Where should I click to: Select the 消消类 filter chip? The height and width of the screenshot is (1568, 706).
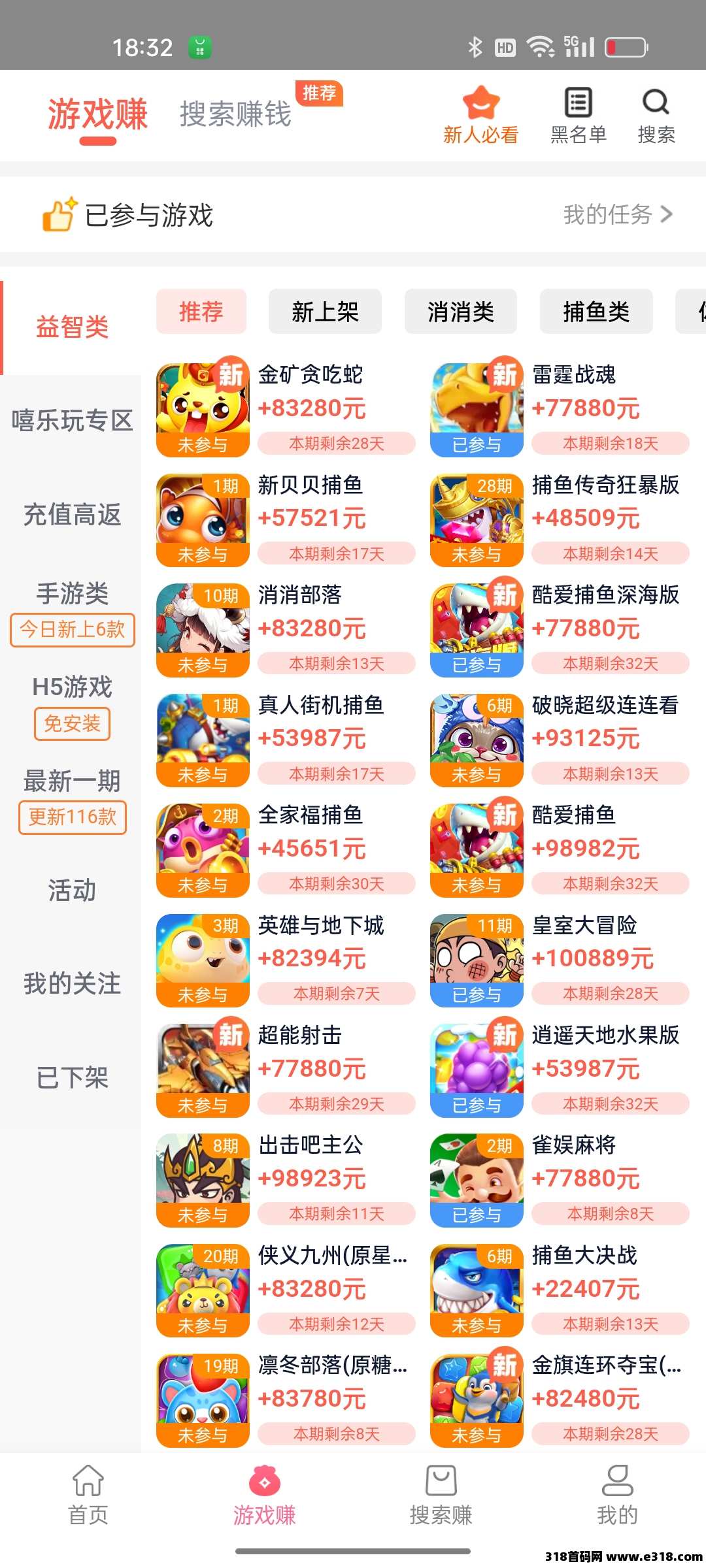pyautogui.click(x=461, y=312)
